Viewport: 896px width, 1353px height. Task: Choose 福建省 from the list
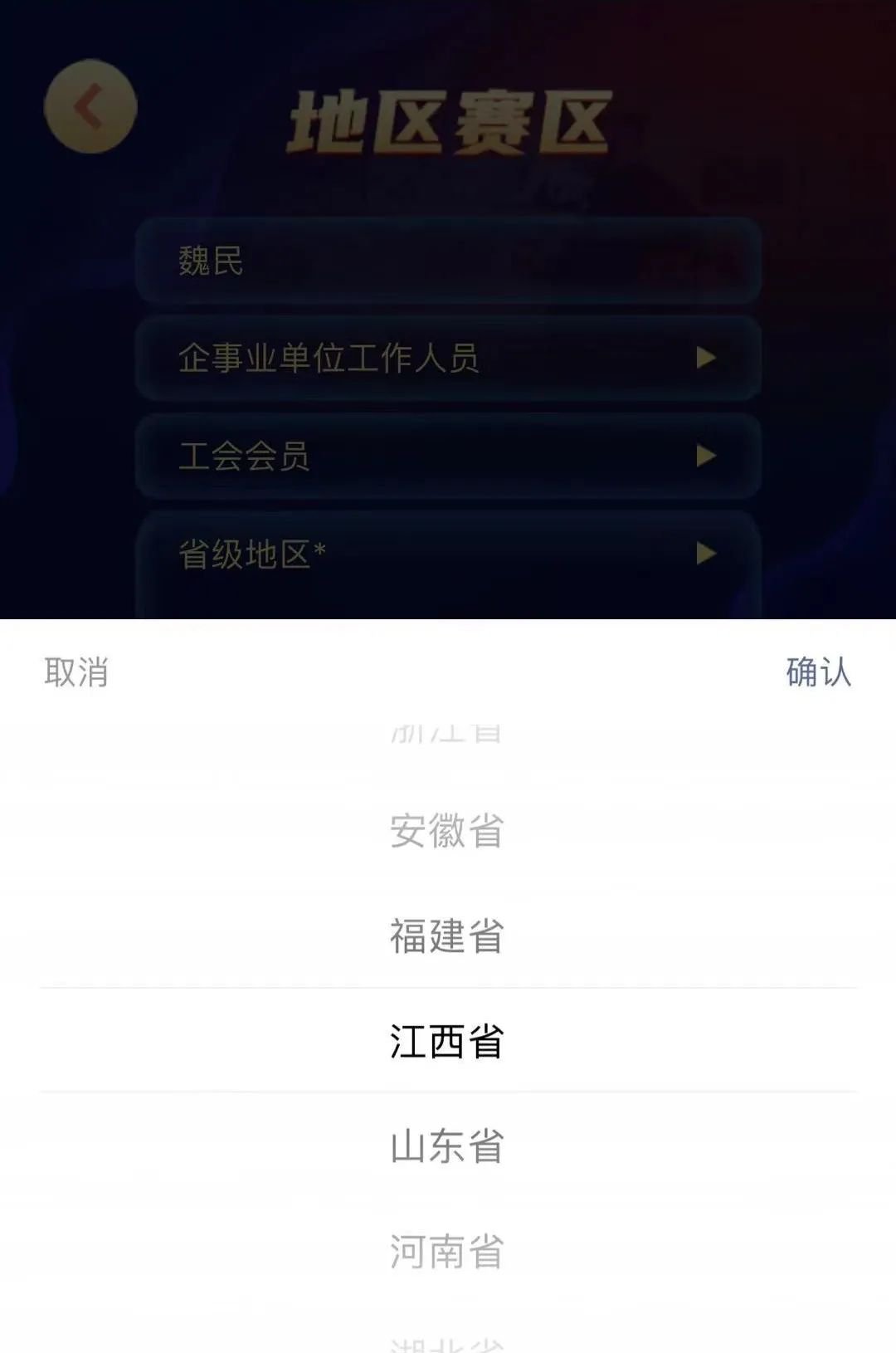[x=447, y=935]
